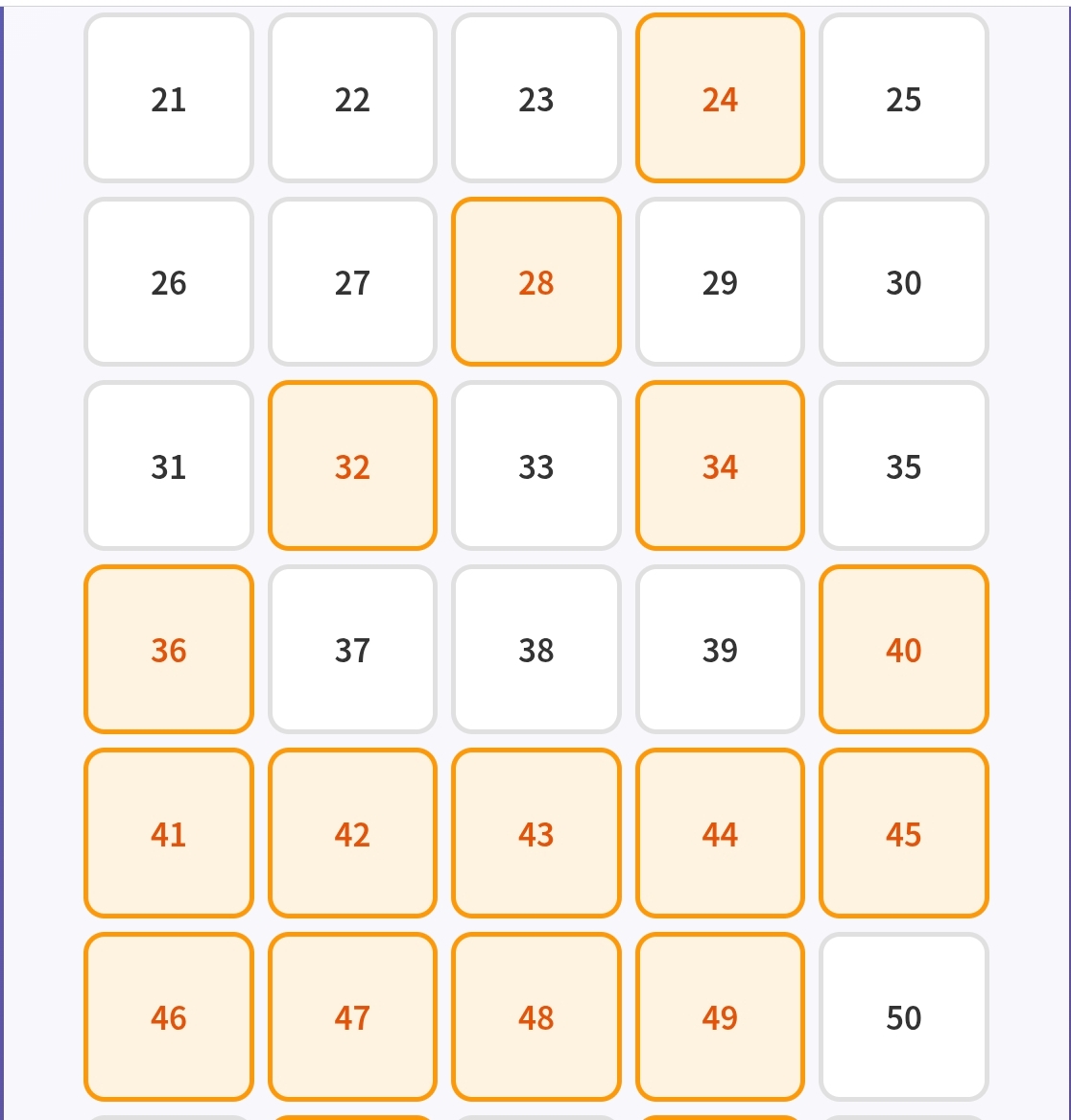Toggle highlighted number 34

point(720,466)
